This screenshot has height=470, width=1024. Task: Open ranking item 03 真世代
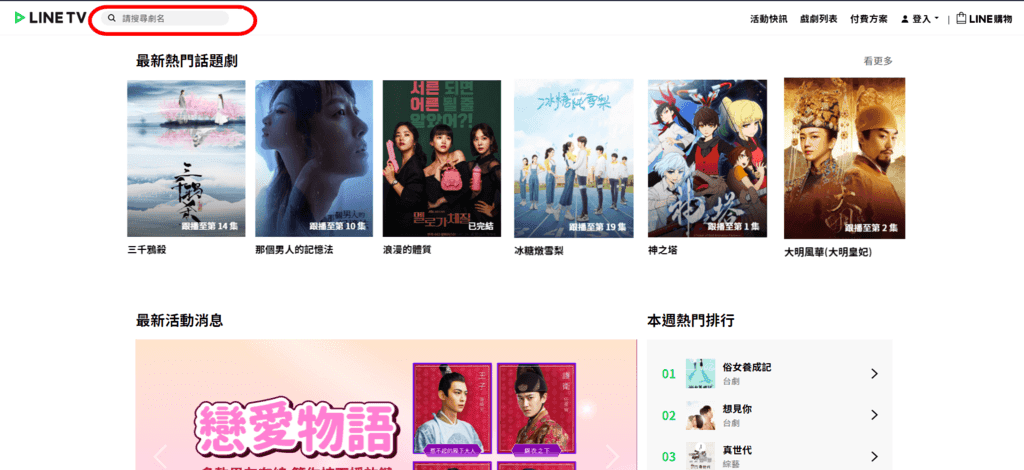[770, 455]
